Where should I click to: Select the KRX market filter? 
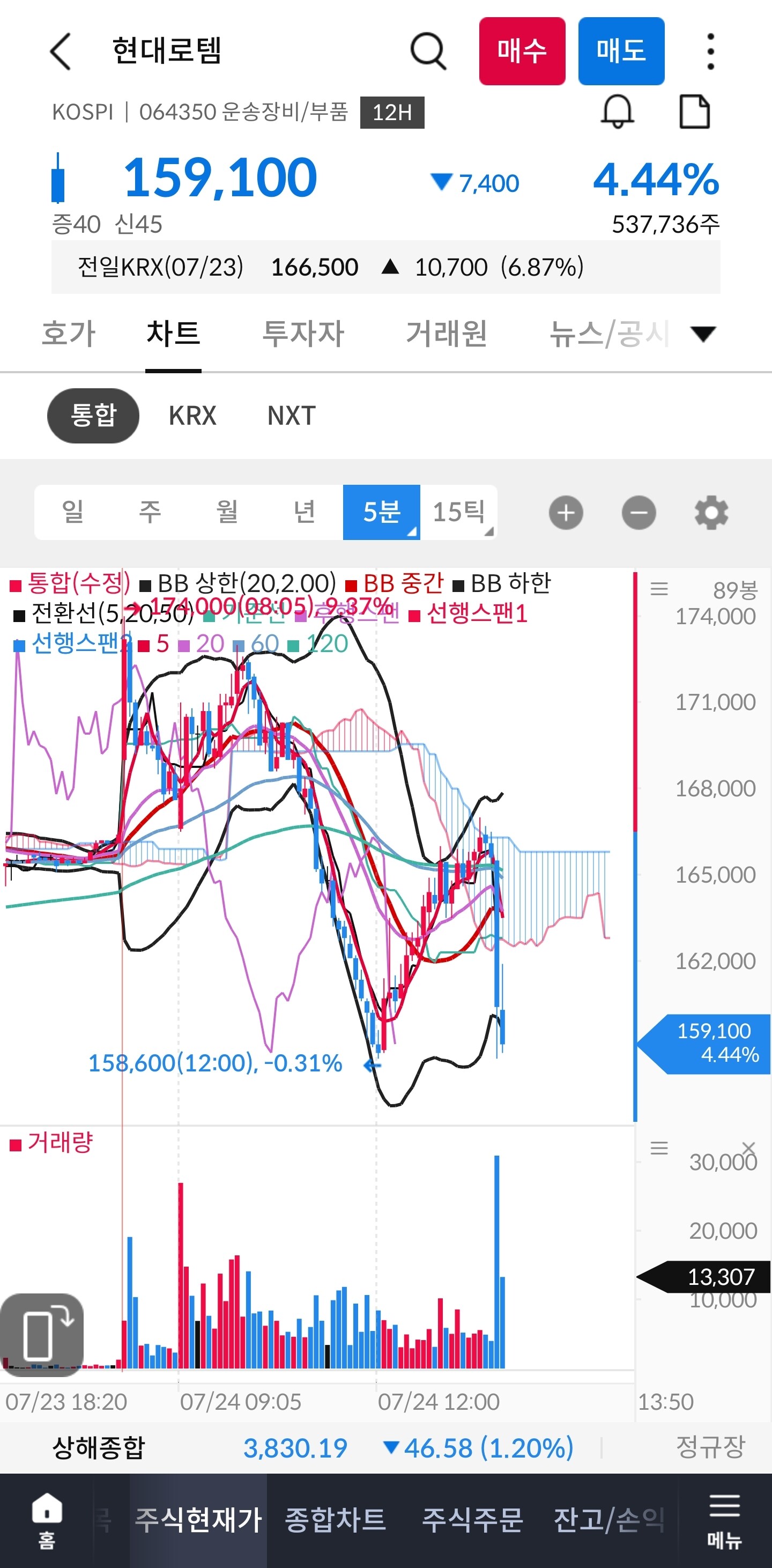pos(192,416)
